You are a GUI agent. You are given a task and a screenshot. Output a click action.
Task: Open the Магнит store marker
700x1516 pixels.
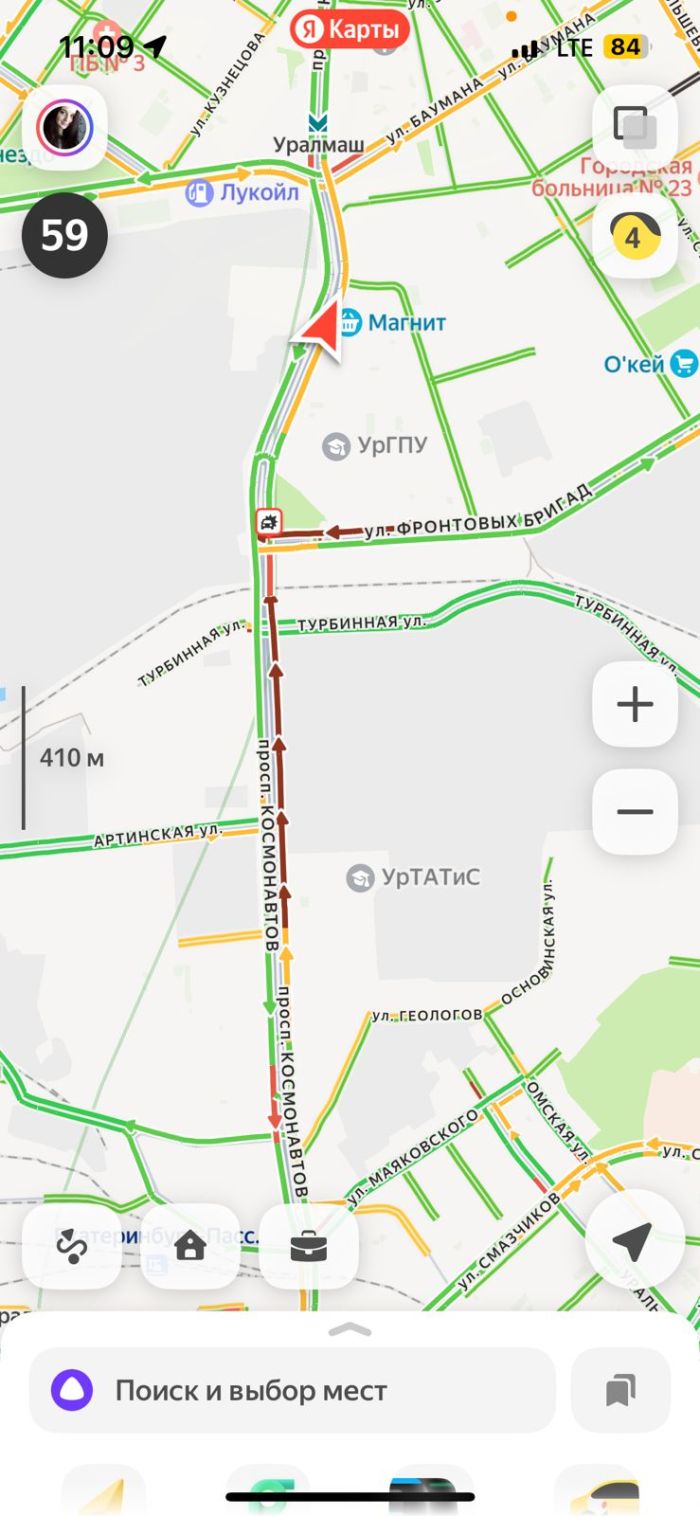point(350,322)
